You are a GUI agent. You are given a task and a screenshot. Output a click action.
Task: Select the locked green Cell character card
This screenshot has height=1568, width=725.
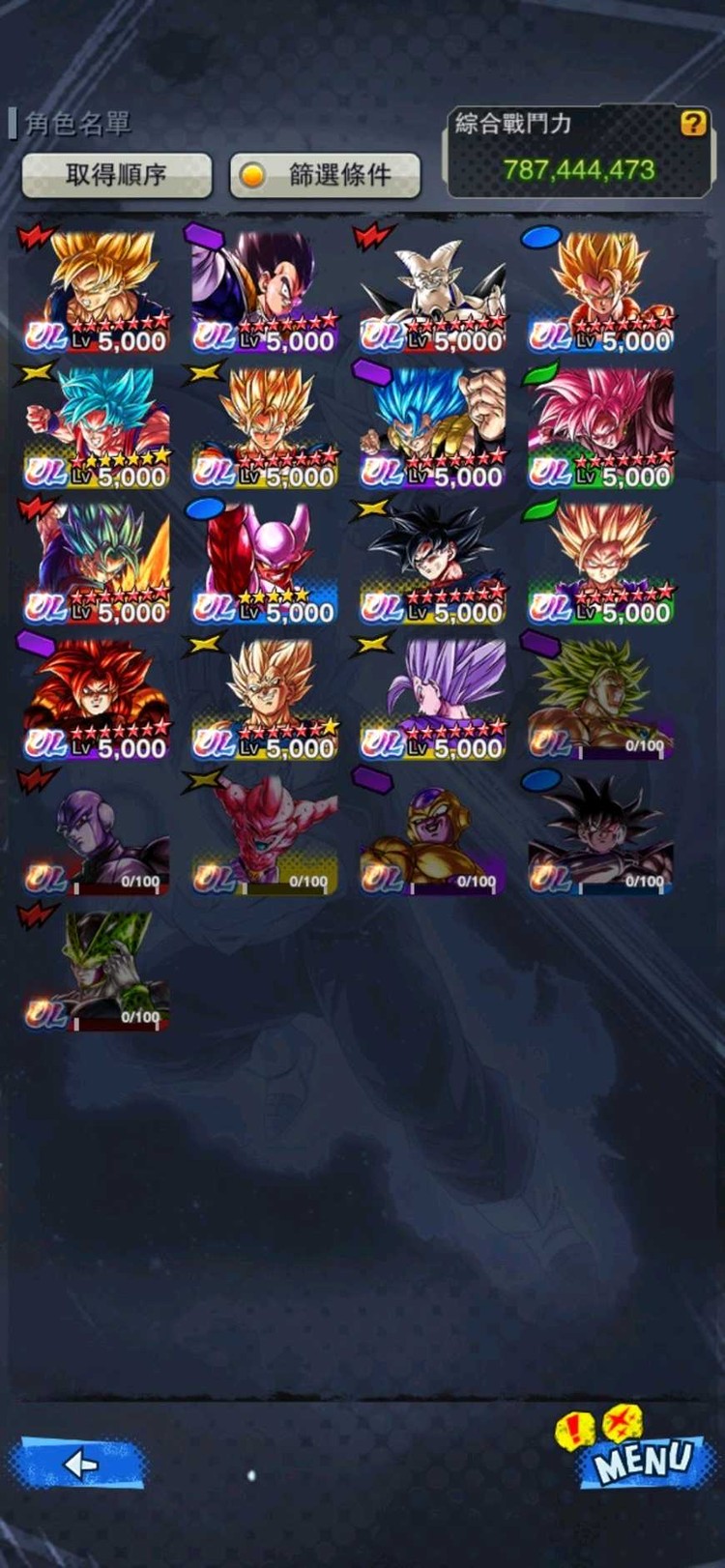point(96,969)
